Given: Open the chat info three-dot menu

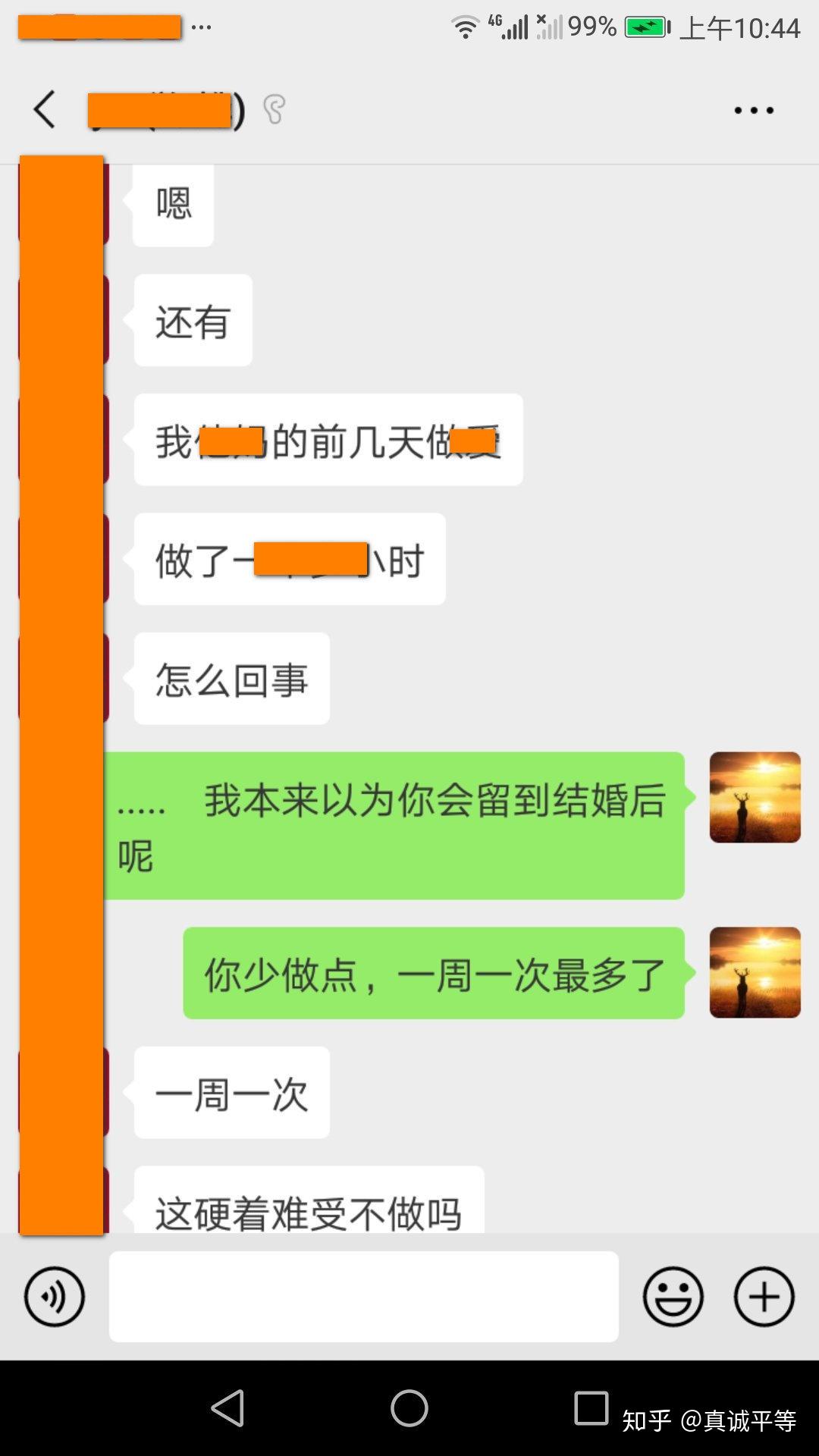Looking at the screenshot, I should point(754,111).
